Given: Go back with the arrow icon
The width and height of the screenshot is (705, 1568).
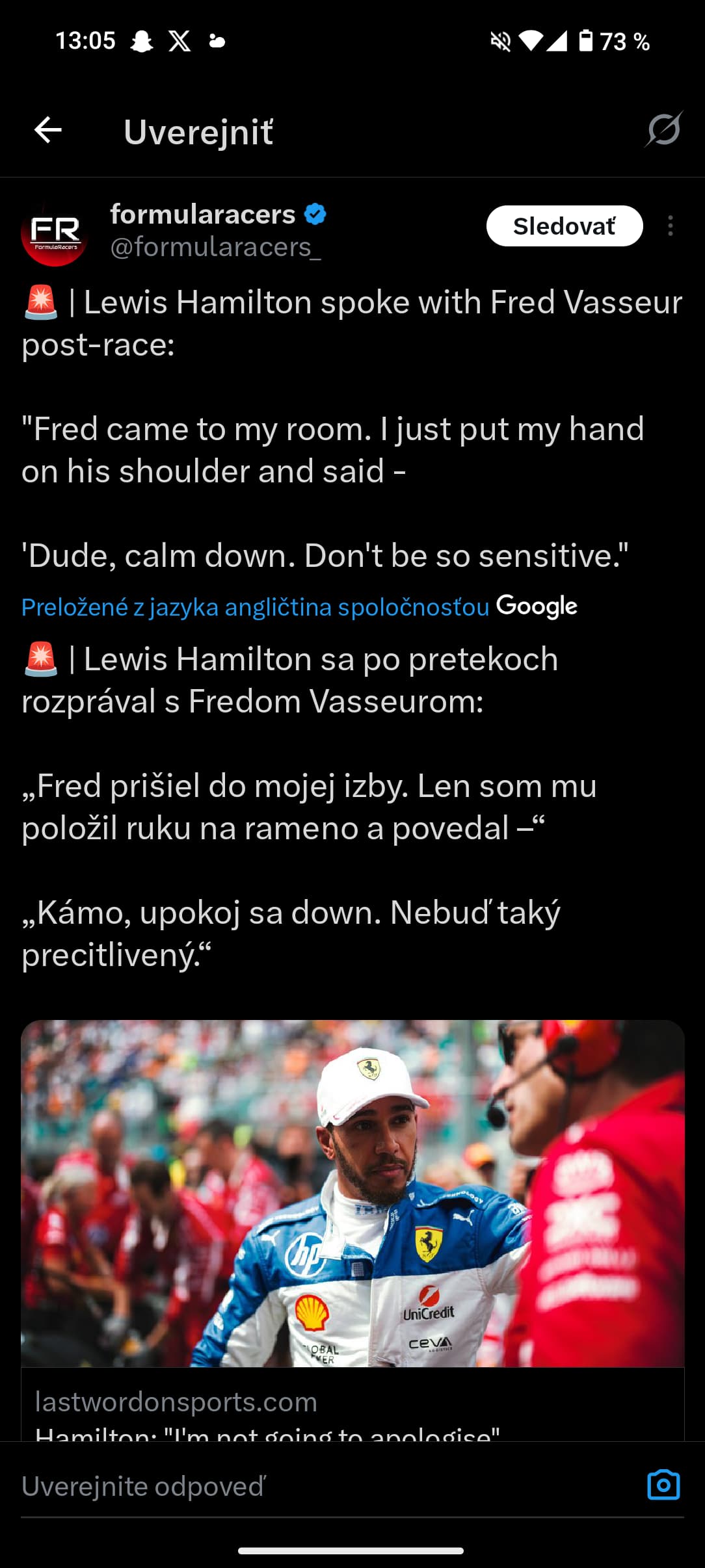Looking at the screenshot, I should [x=48, y=130].
